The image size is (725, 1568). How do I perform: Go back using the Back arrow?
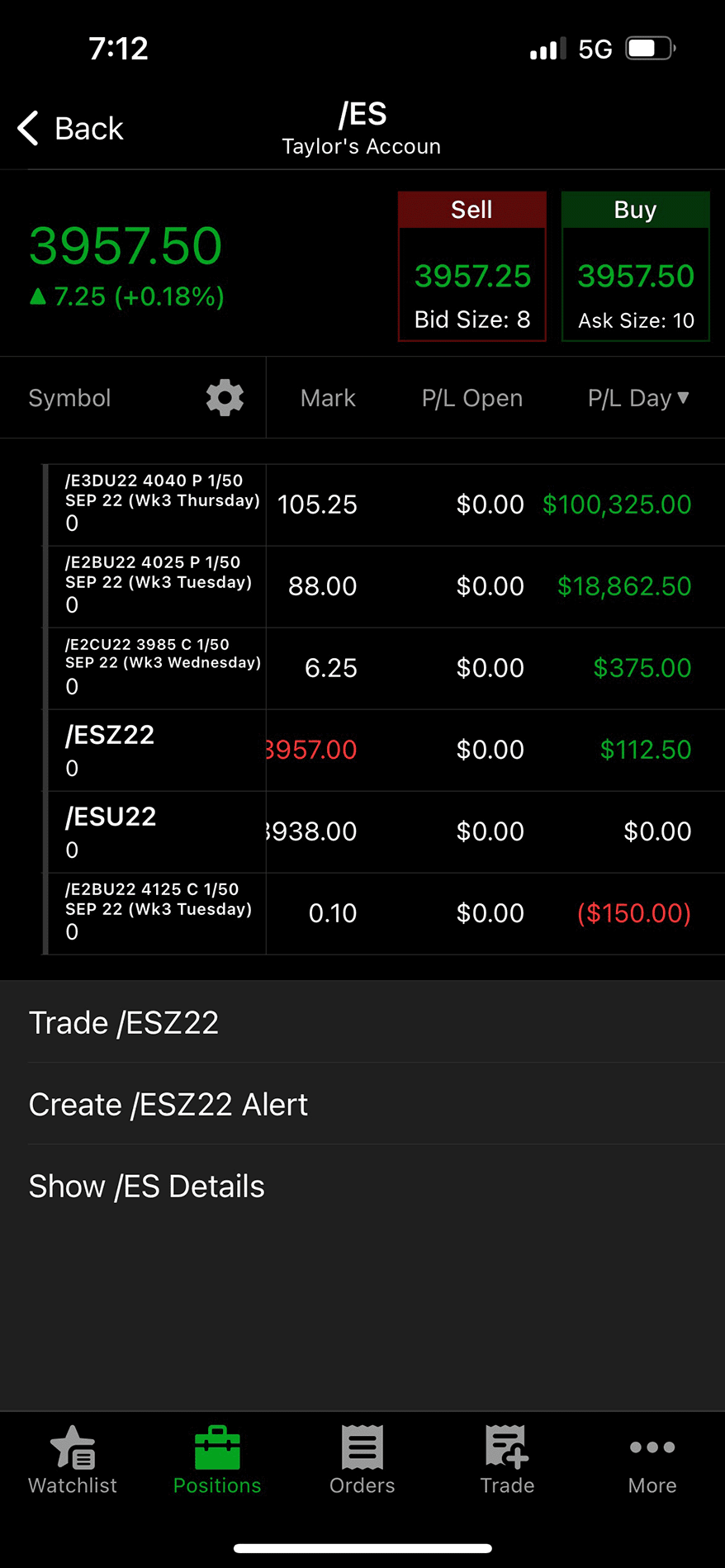point(71,129)
